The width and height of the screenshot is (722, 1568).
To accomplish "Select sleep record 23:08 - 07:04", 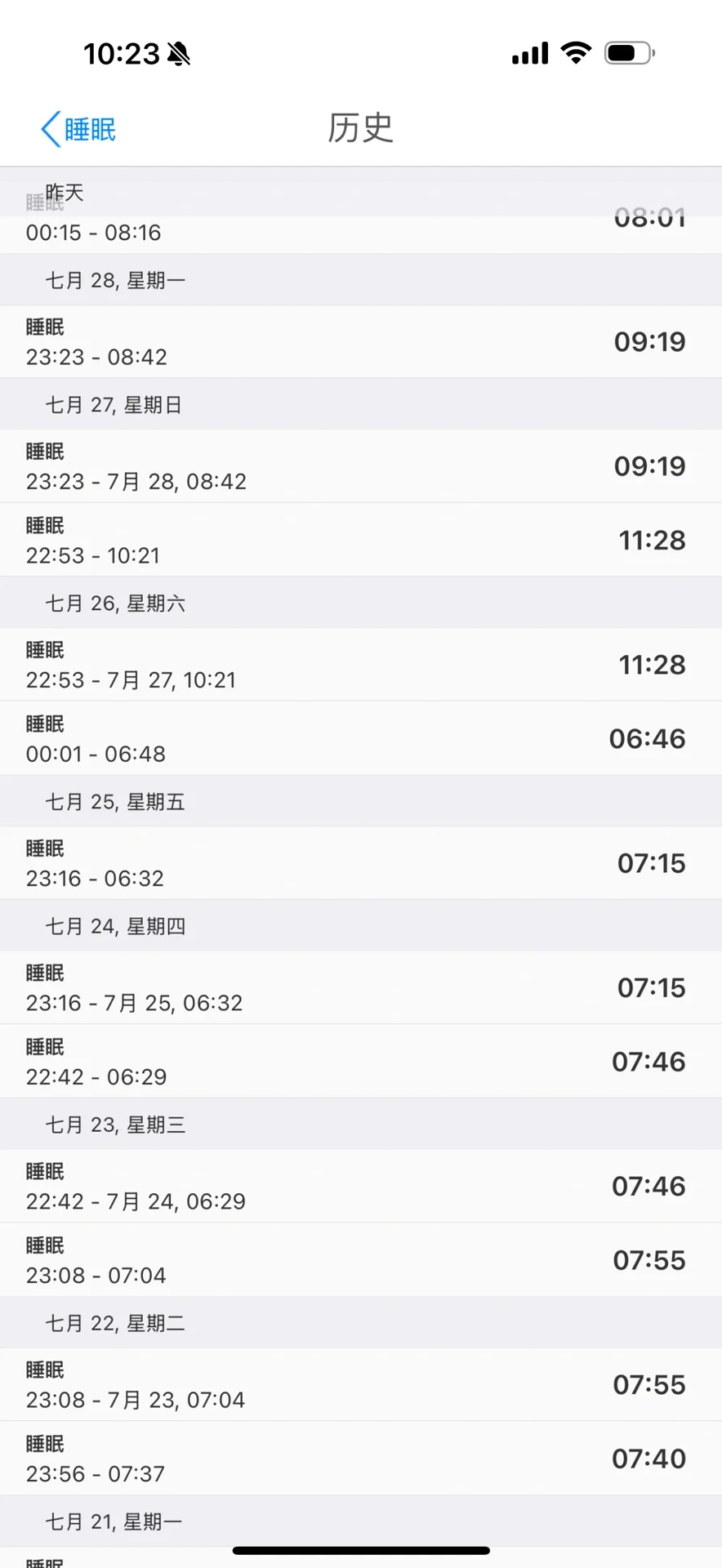I will pos(361,1260).
